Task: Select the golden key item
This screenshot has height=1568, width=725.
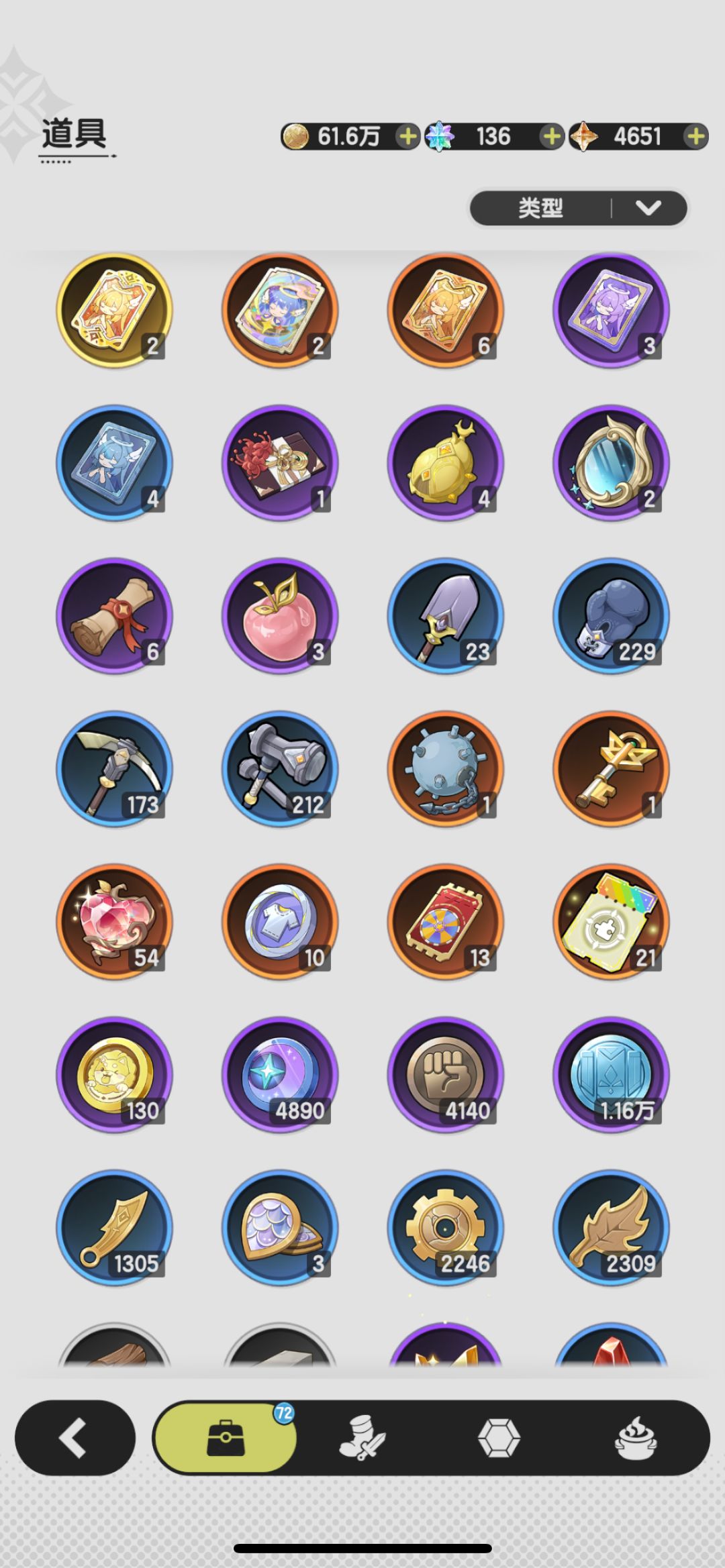Action: 611,769
